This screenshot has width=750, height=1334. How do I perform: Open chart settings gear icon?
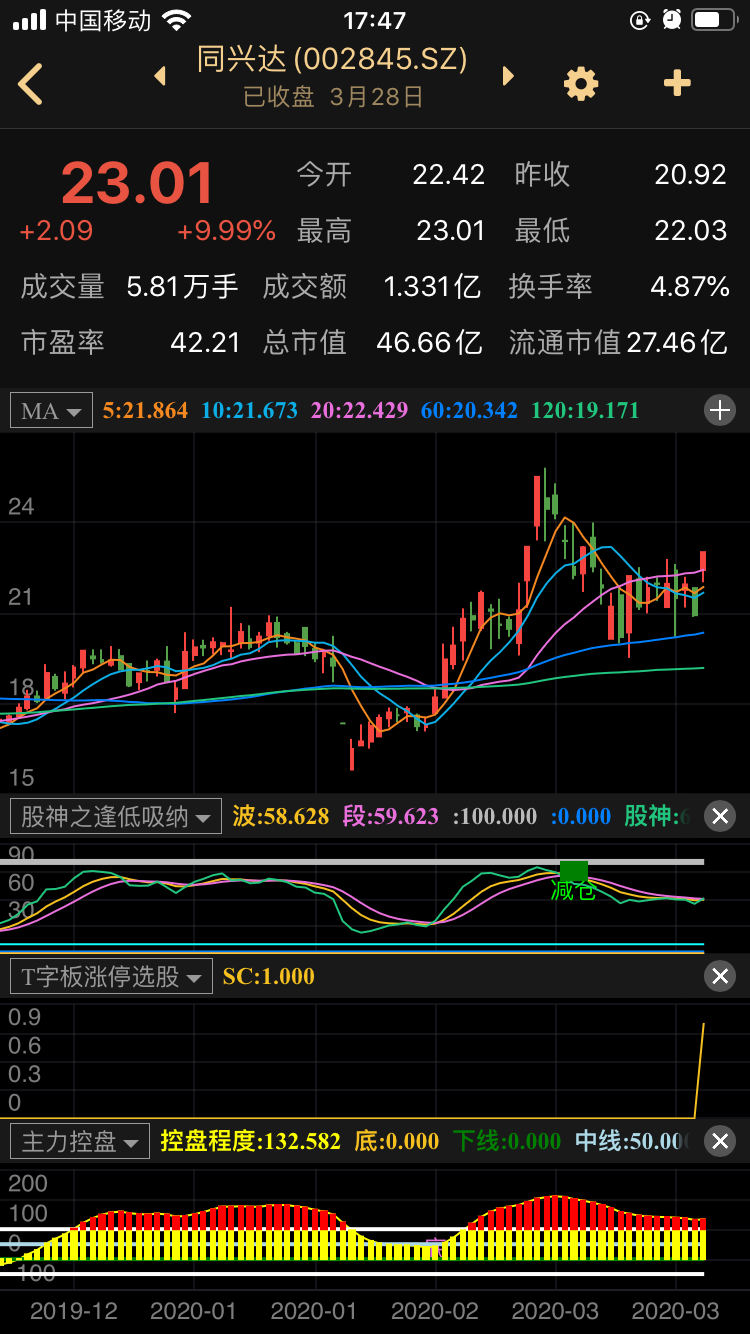coord(581,83)
